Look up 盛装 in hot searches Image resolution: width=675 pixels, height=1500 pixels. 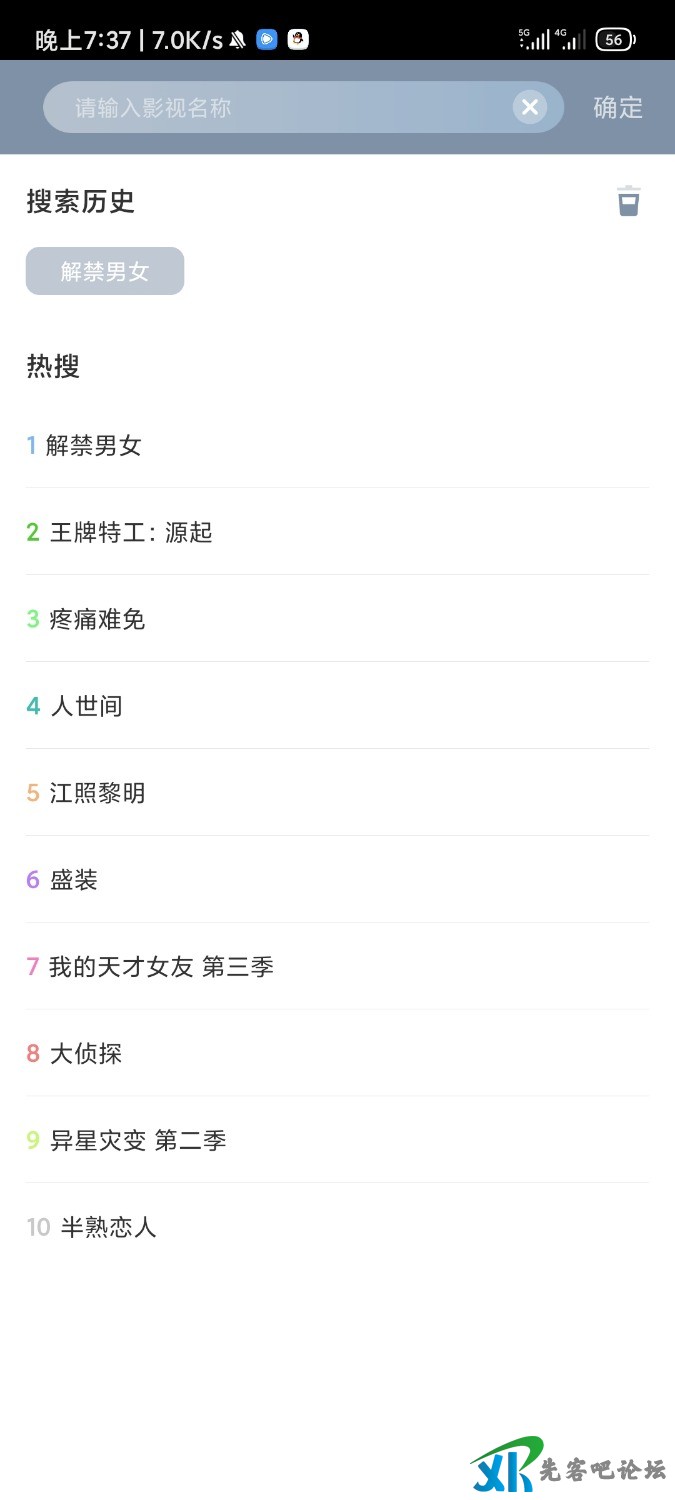tap(73, 881)
